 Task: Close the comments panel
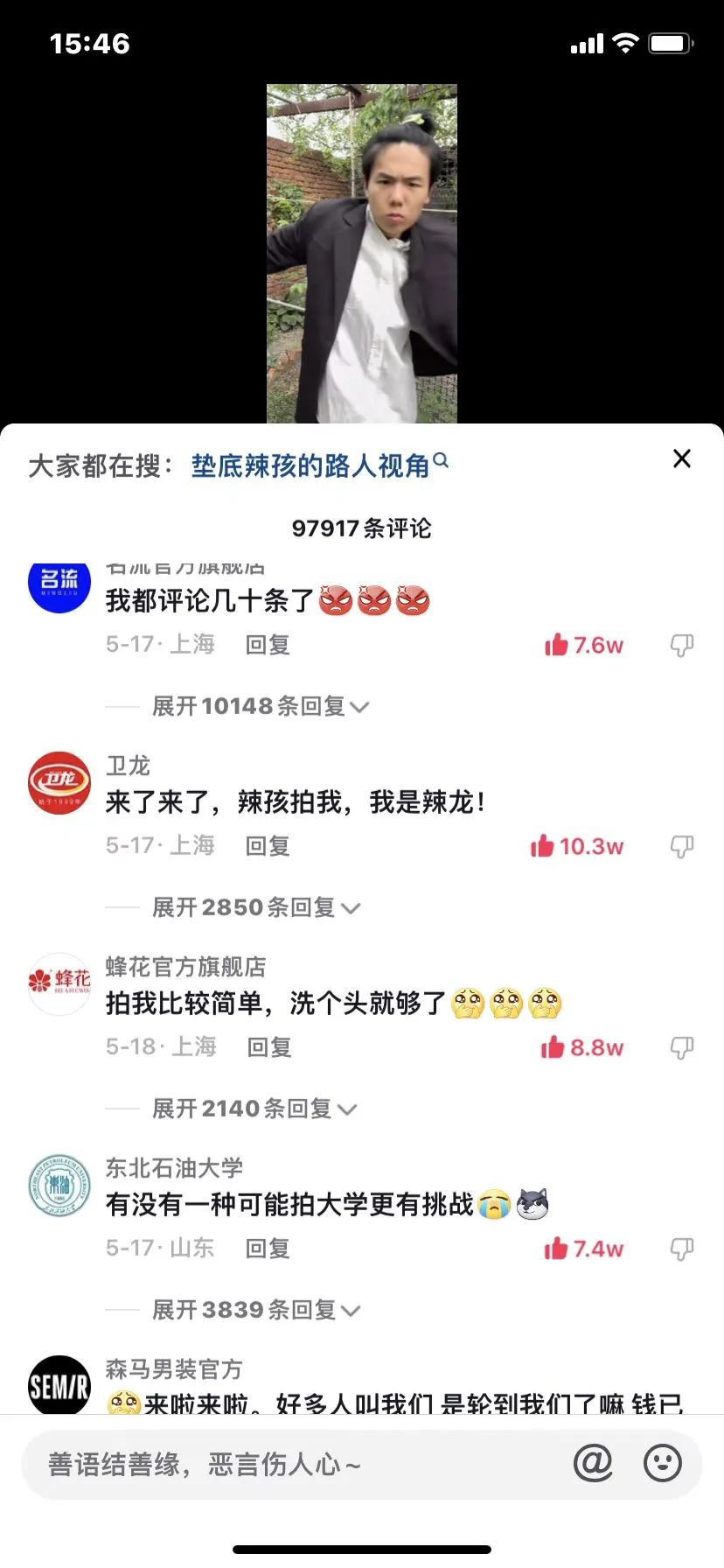pos(681,458)
